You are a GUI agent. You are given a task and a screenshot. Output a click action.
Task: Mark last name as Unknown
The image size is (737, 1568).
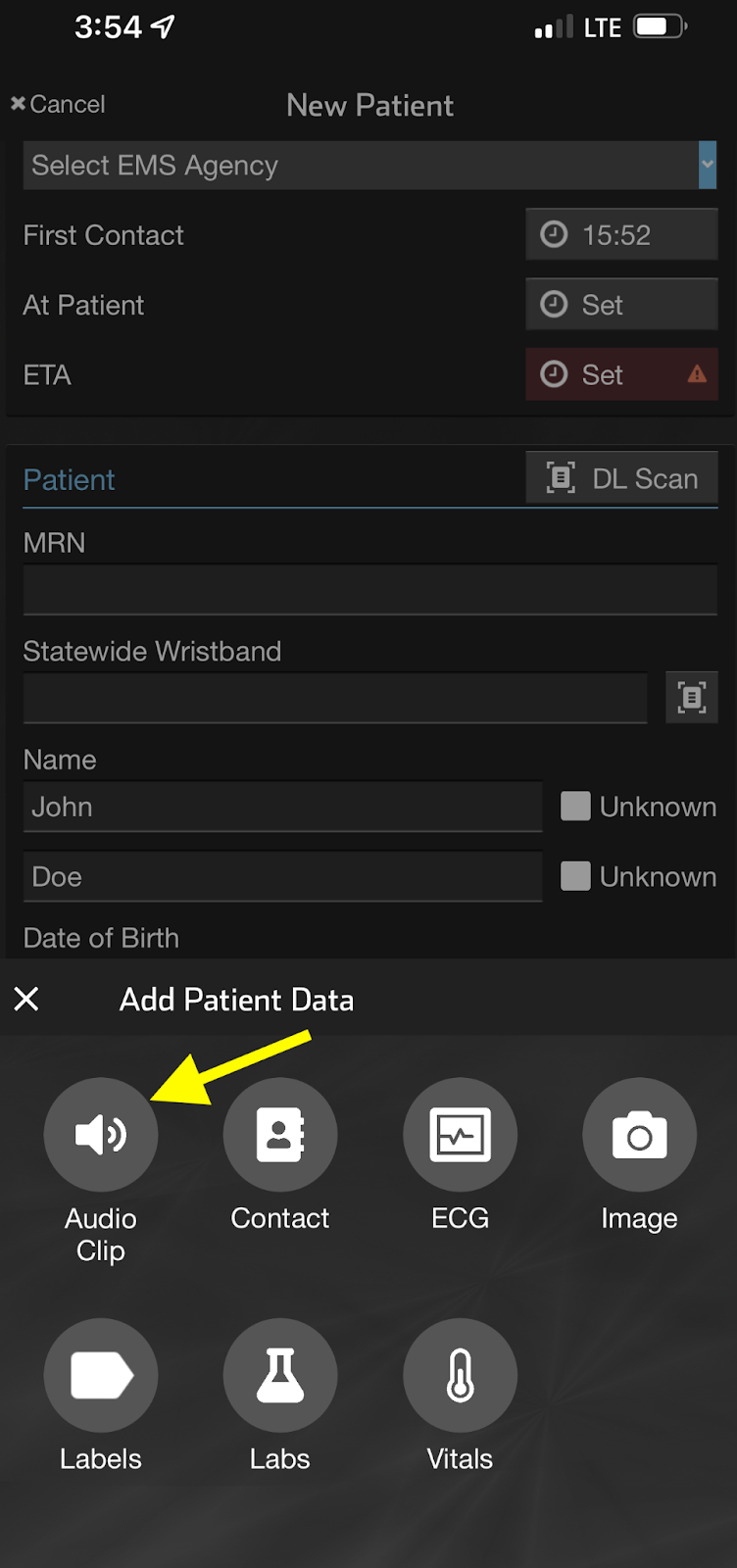click(575, 876)
